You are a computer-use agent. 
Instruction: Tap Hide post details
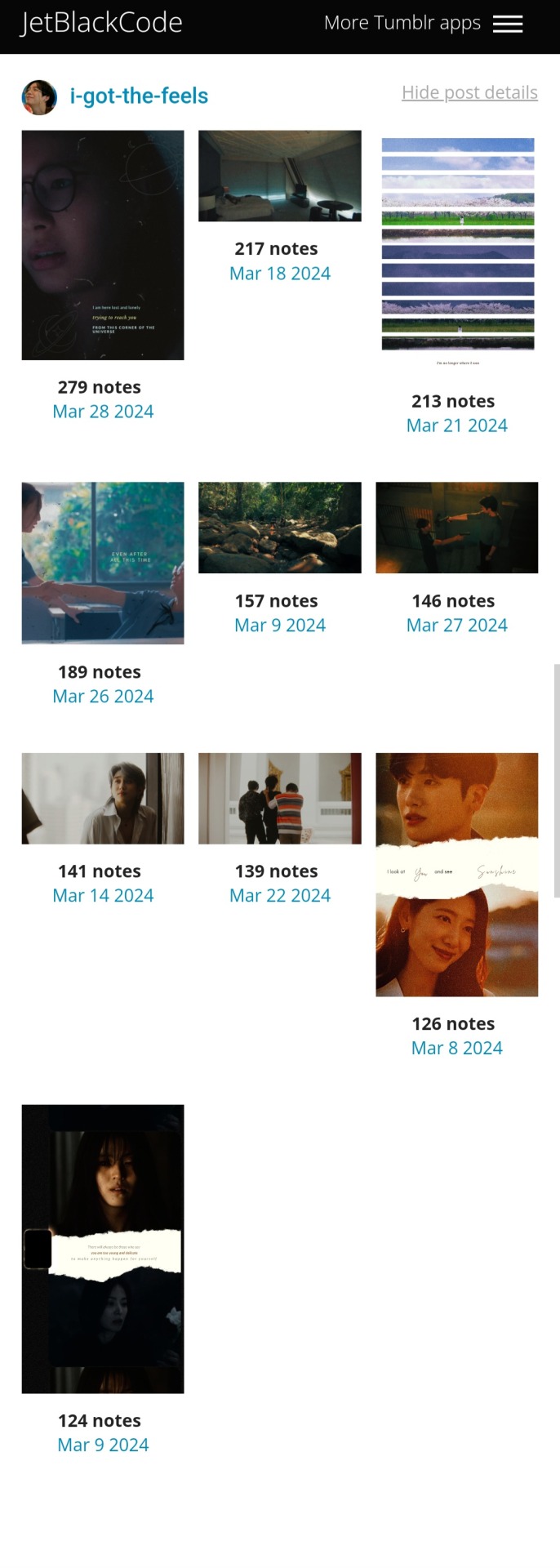(469, 92)
